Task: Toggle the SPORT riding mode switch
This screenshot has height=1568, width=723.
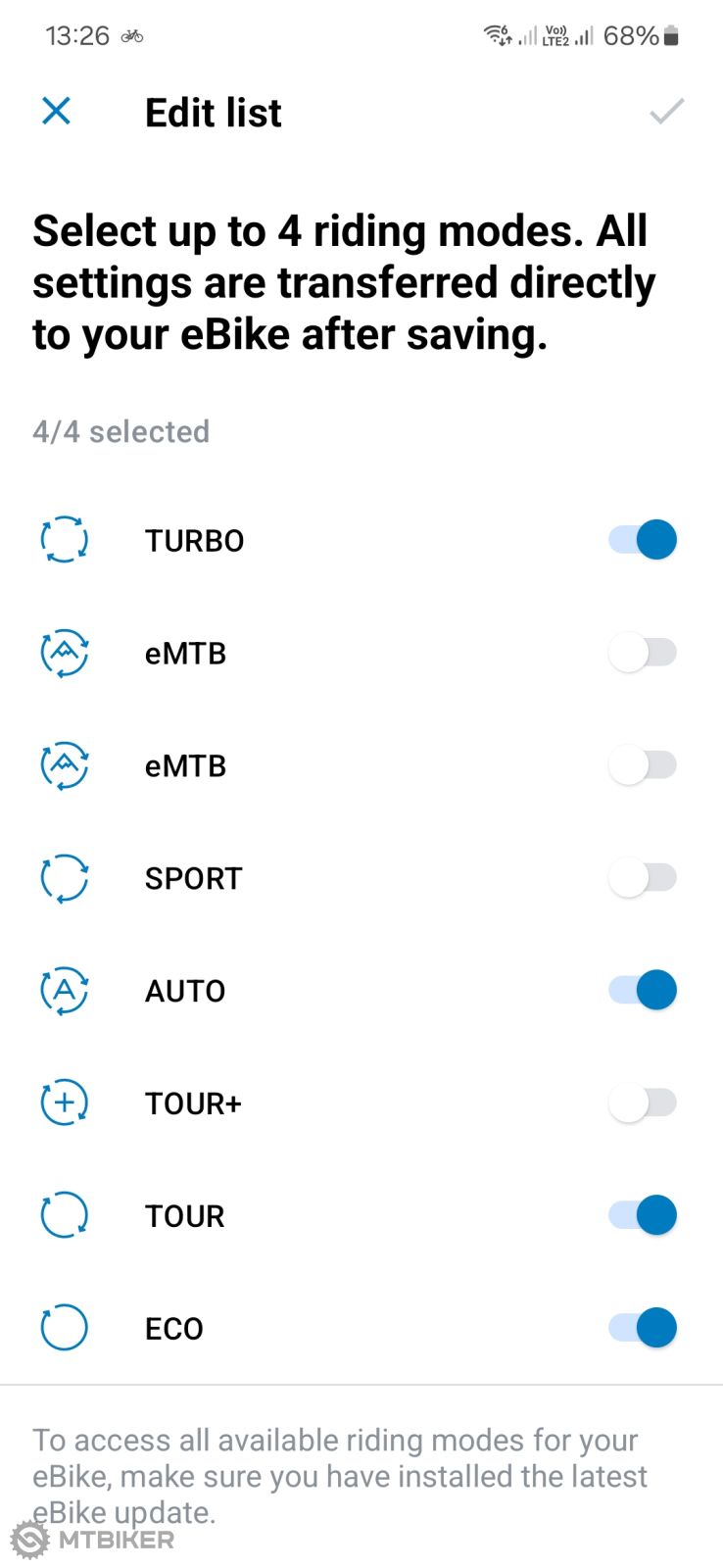Action: tap(643, 878)
